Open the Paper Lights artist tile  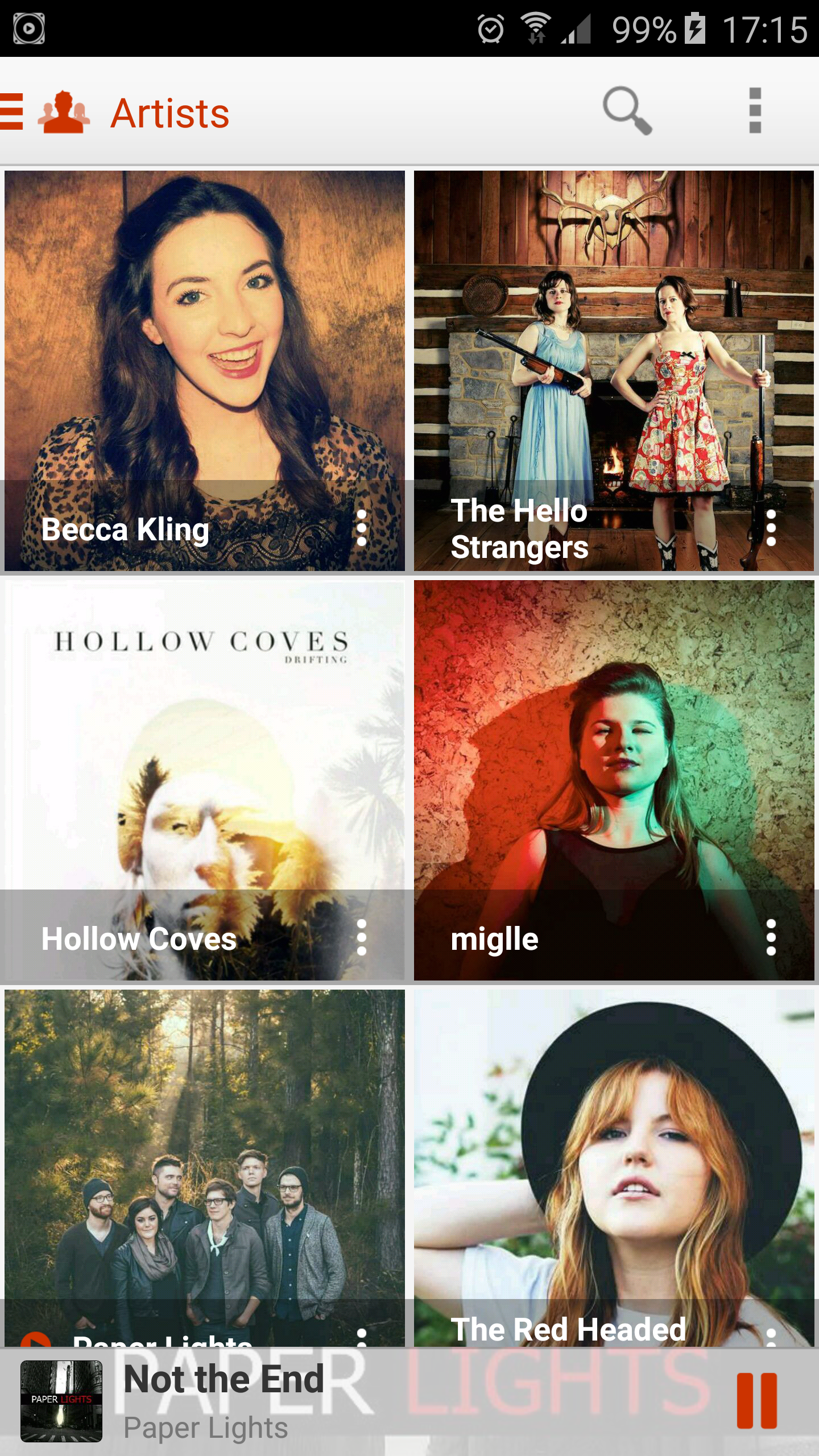click(205, 1160)
